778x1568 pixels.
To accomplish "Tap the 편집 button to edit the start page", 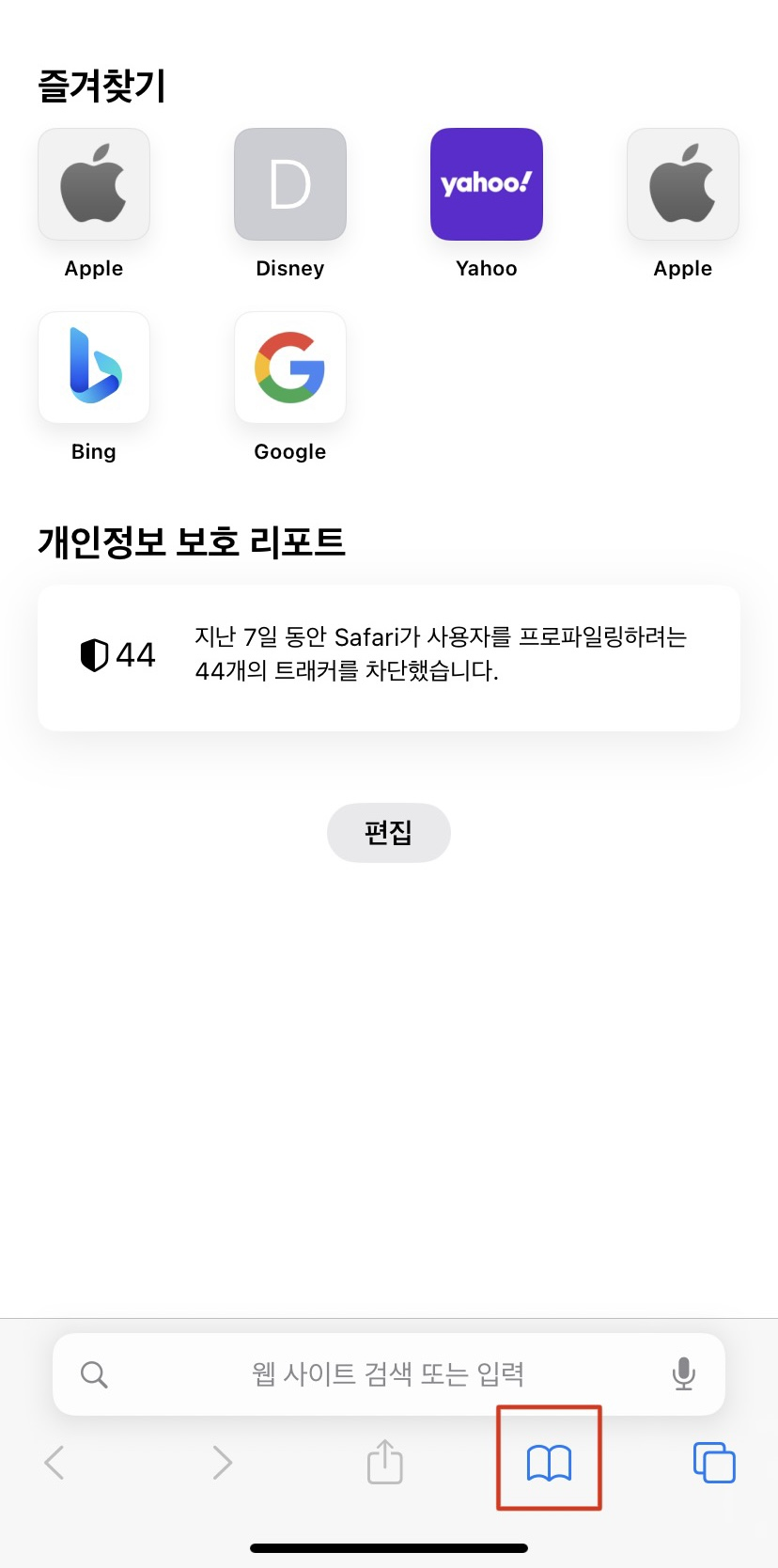I will click(388, 832).
